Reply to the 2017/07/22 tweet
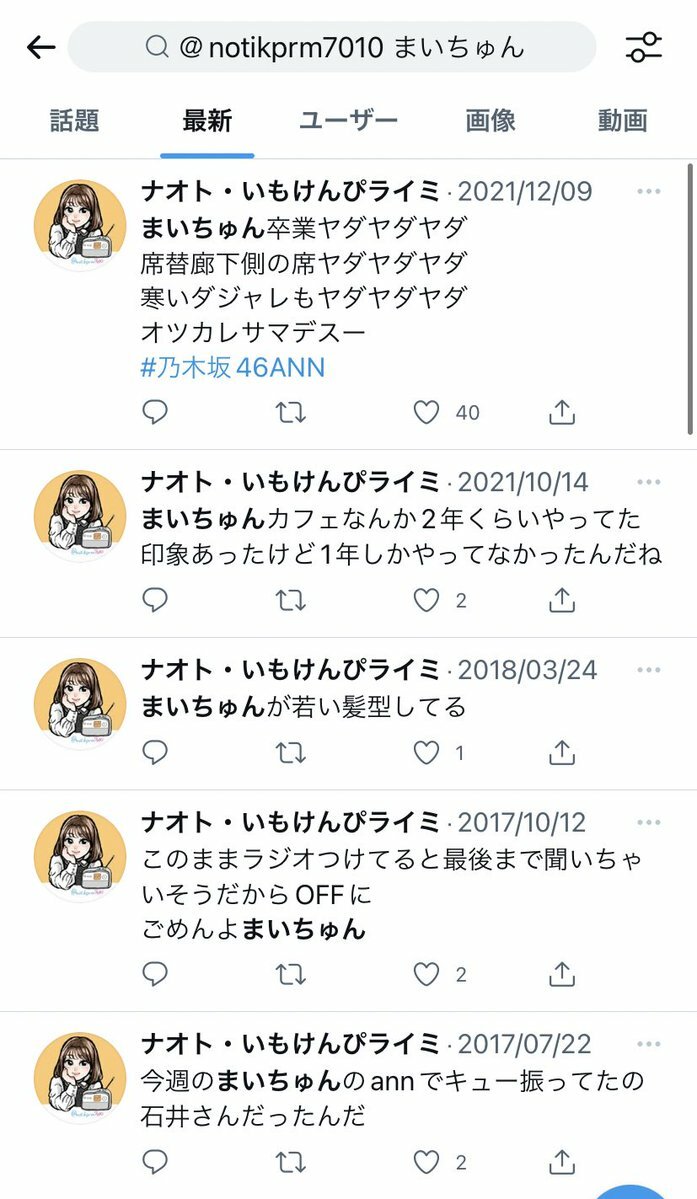 (154, 1162)
